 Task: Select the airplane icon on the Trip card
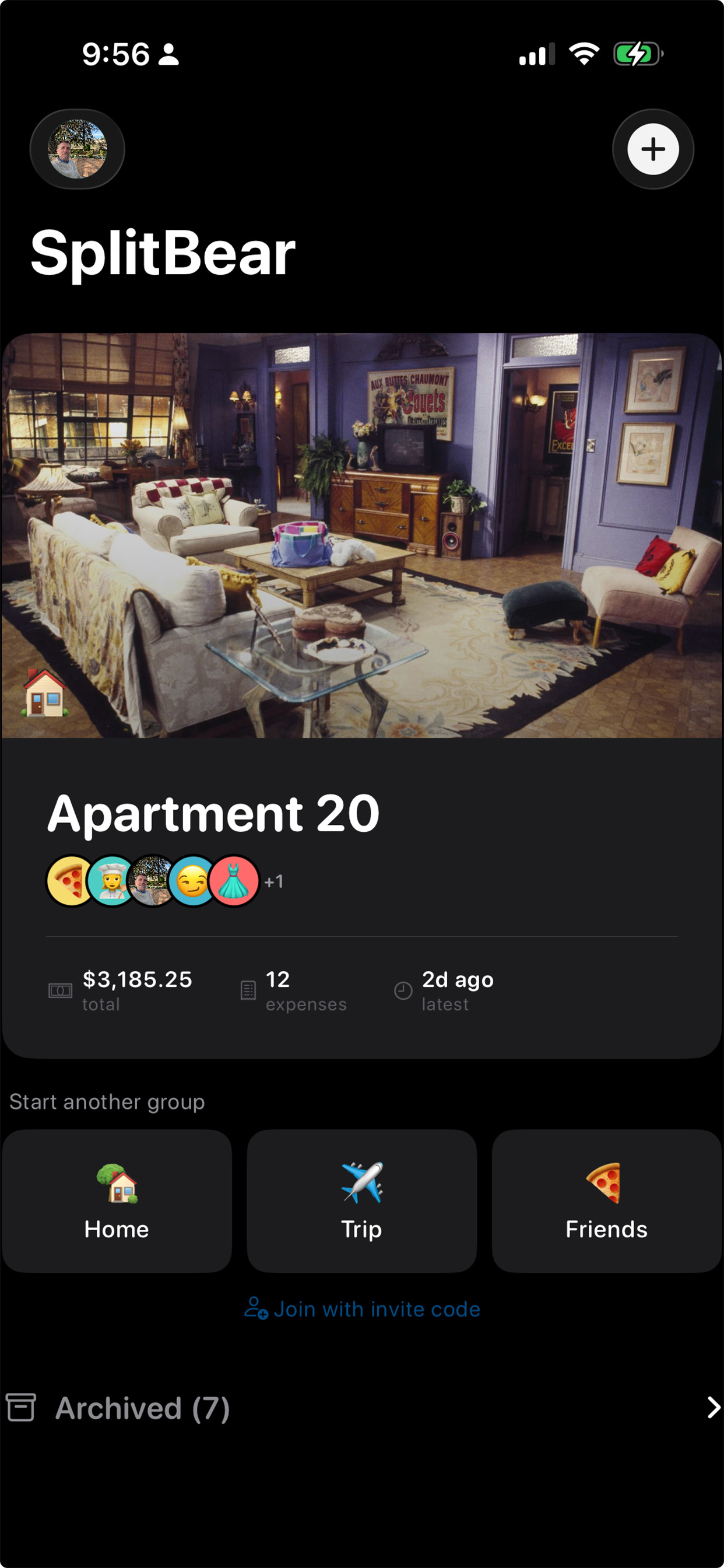click(x=361, y=1181)
